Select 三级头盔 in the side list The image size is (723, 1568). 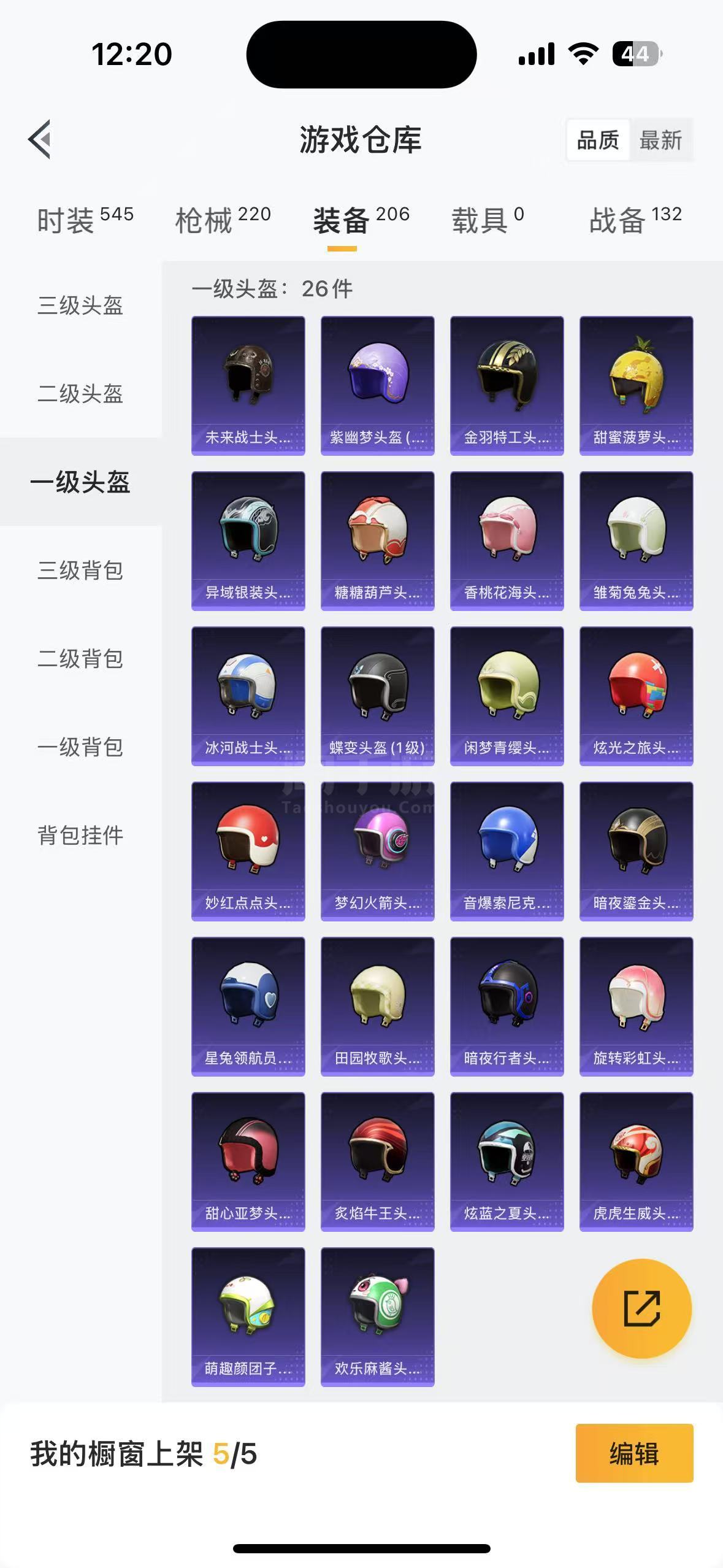tap(80, 306)
